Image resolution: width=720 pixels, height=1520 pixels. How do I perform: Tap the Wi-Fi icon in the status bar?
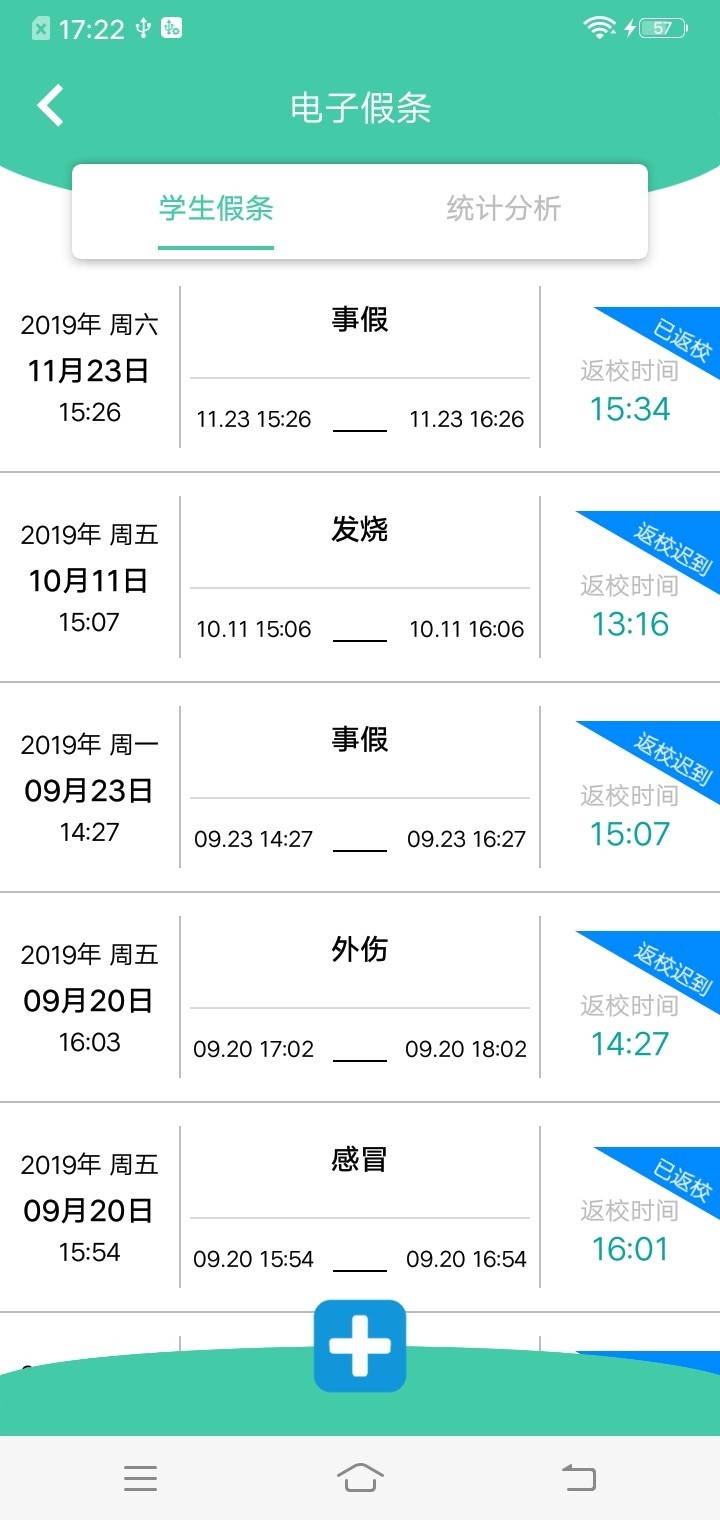click(x=597, y=28)
